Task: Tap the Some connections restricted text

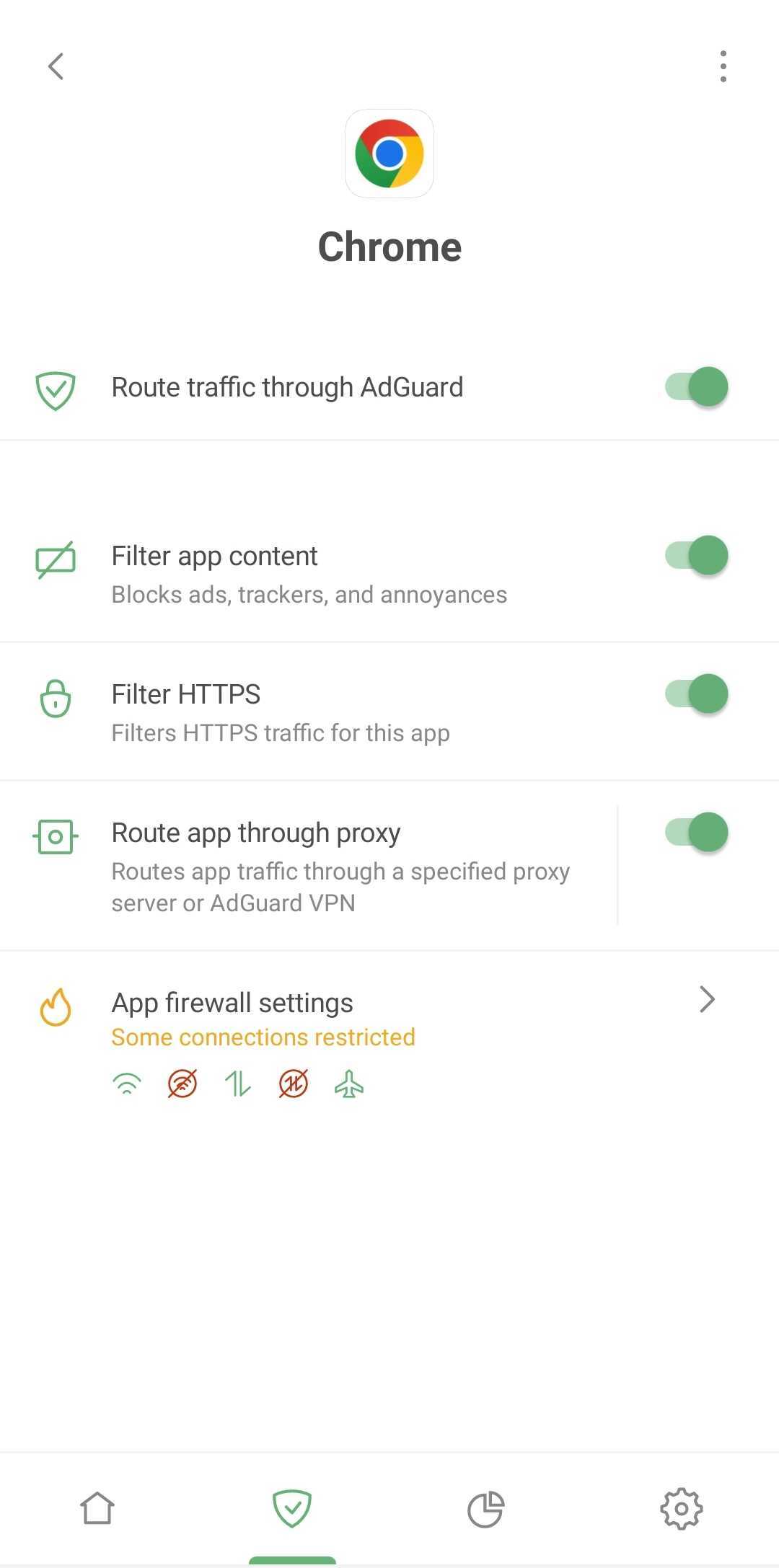Action: pyautogui.click(x=263, y=1037)
